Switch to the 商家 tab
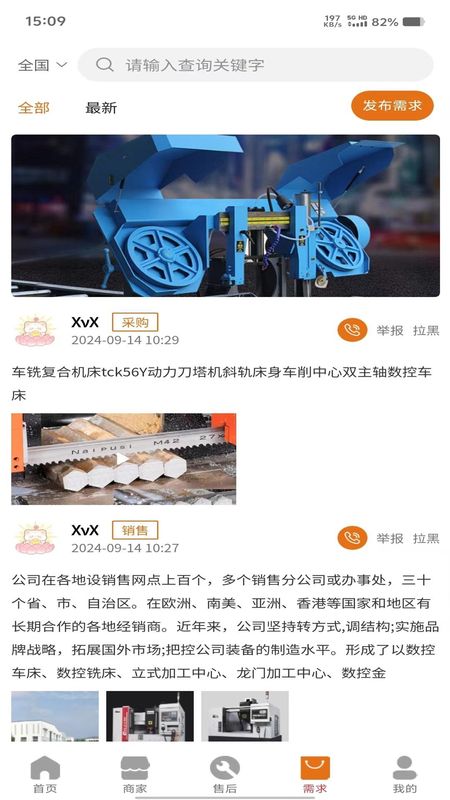The image size is (450, 800). (135, 774)
